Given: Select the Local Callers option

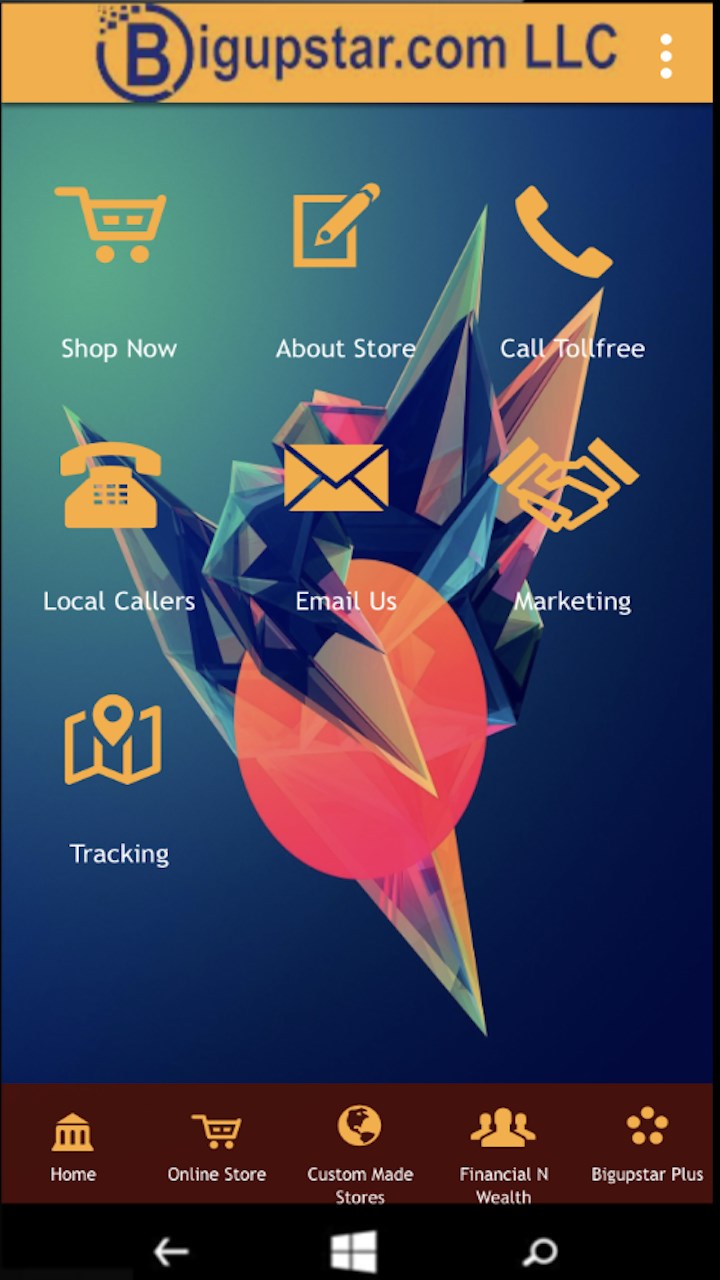Looking at the screenshot, I should (x=112, y=485).
